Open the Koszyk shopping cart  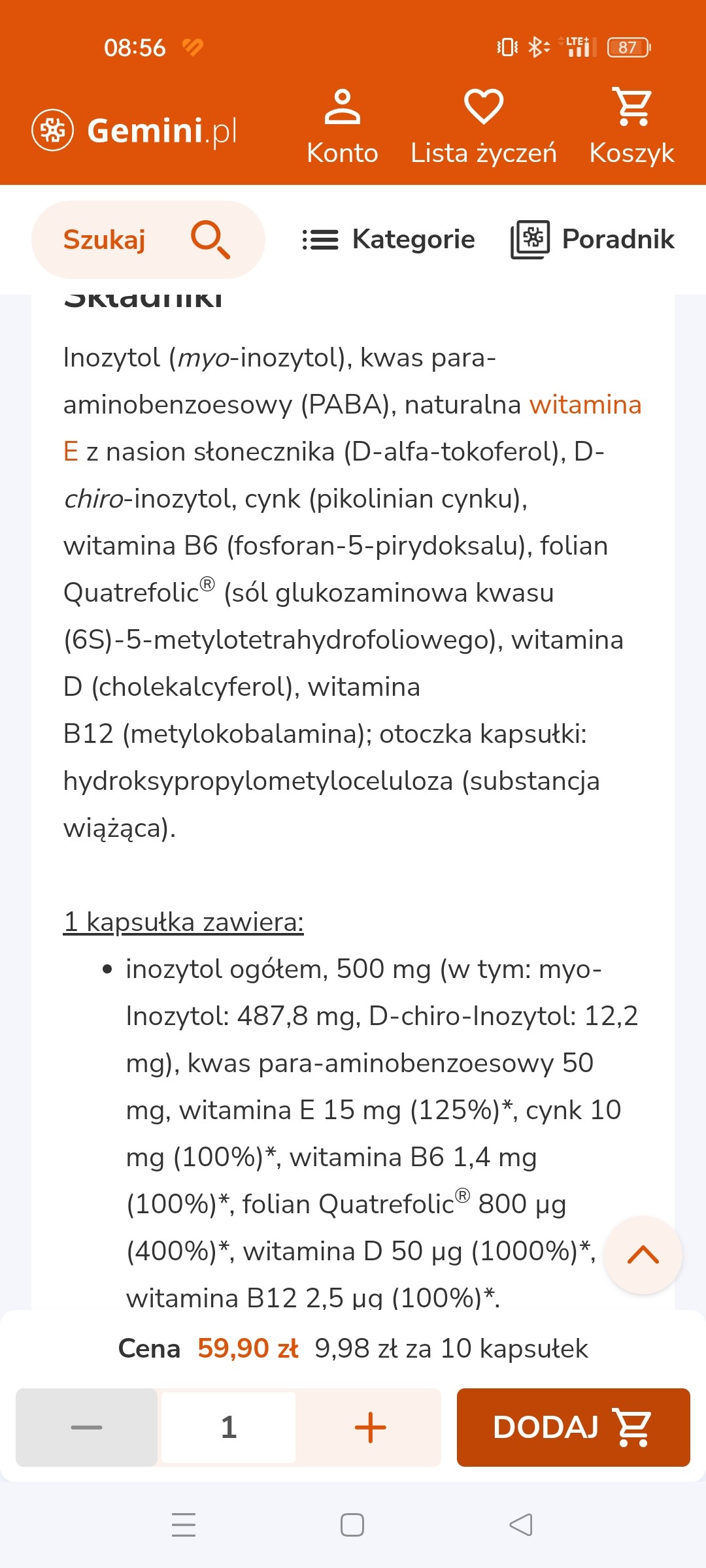631,126
